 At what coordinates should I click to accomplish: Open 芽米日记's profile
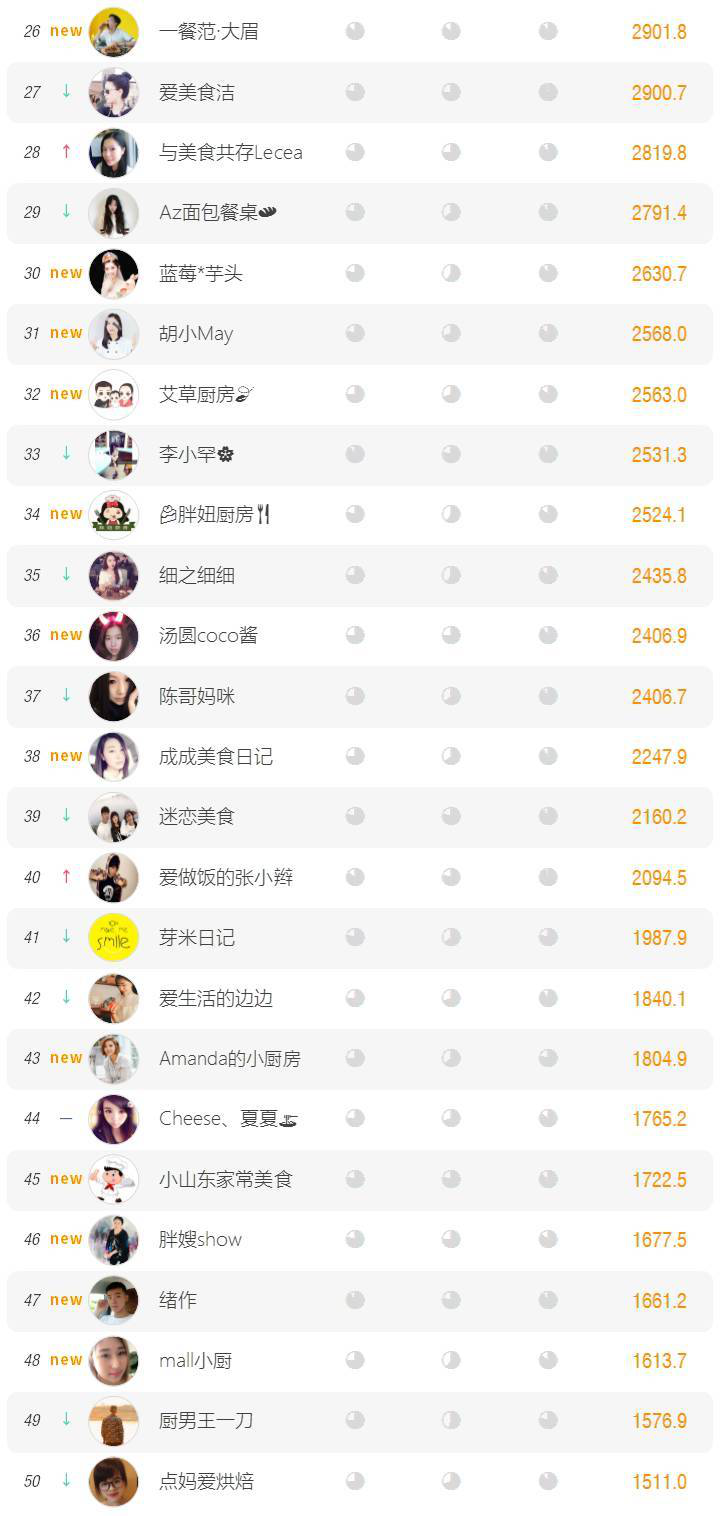click(x=197, y=937)
